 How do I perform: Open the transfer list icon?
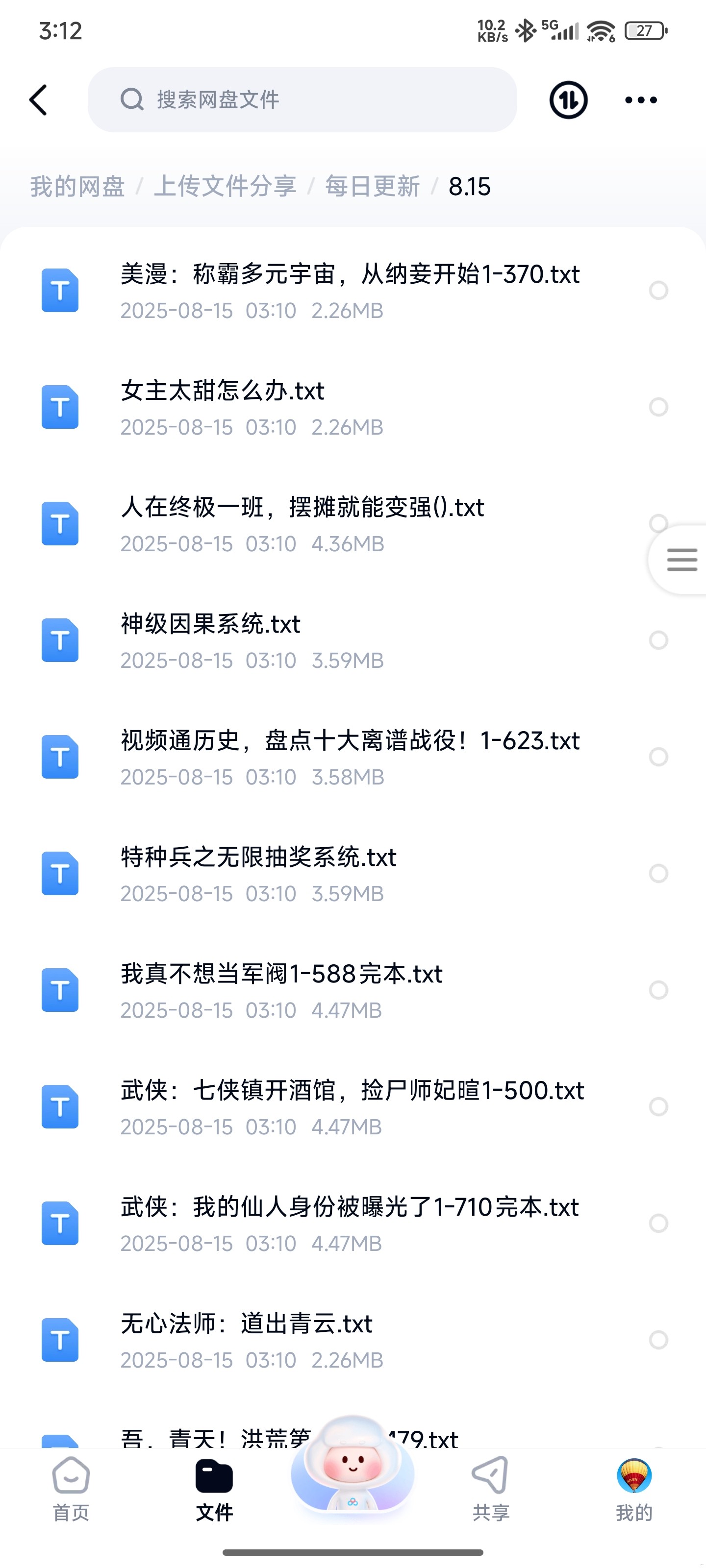click(568, 100)
